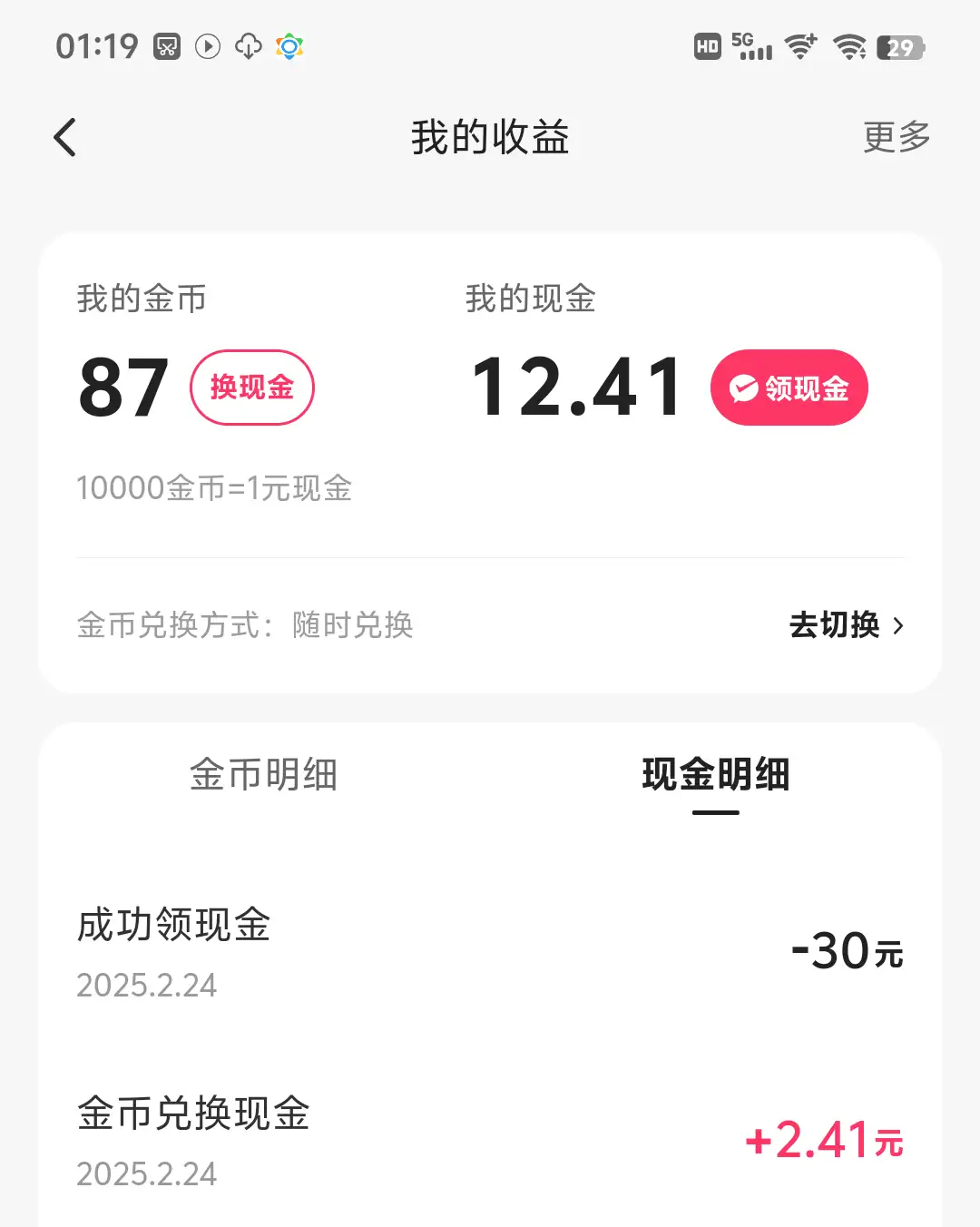Tap the back arrow icon
Viewport: 980px width, 1227px height.
coord(64,137)
